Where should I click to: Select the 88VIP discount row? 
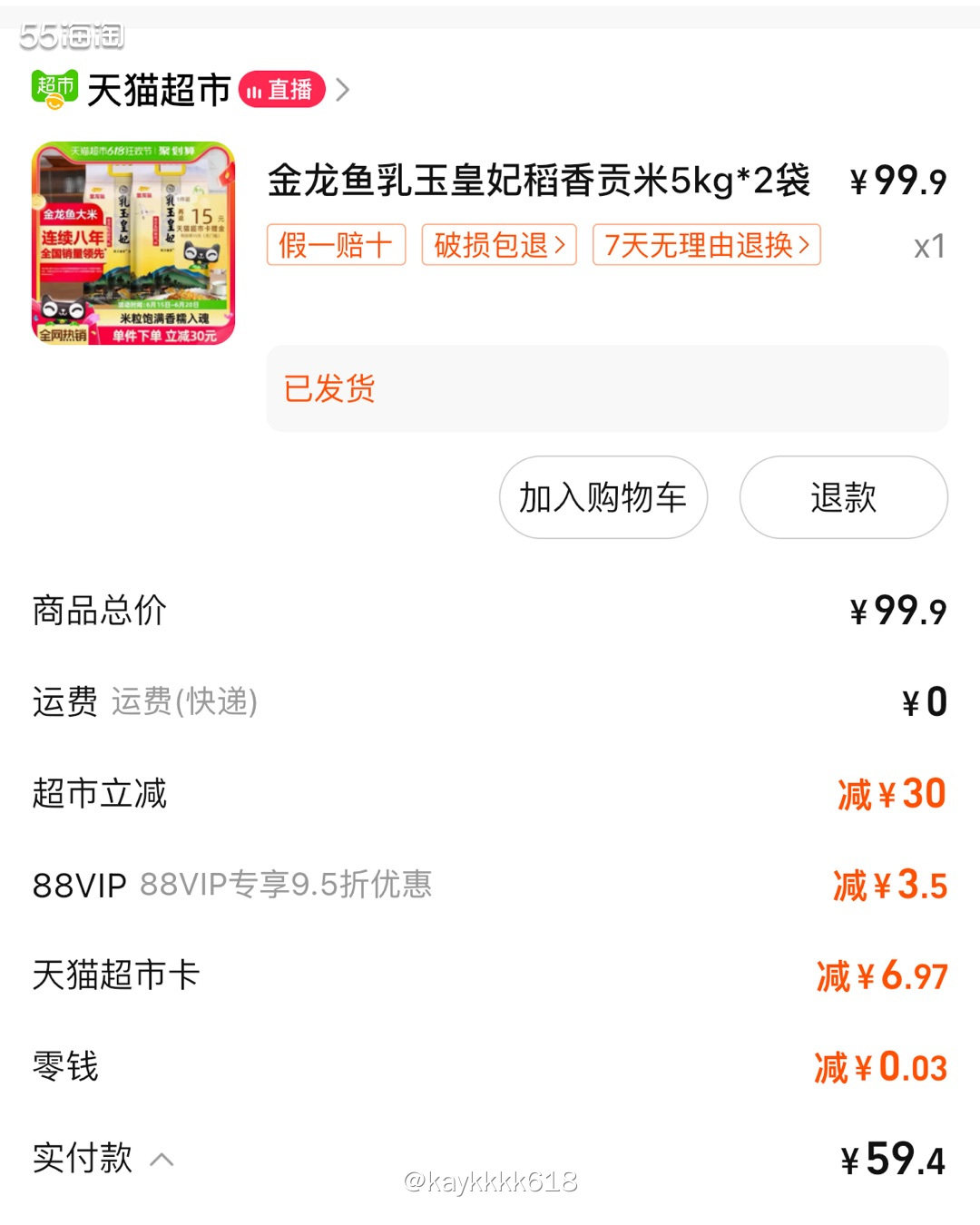click(x=490, y=885)
